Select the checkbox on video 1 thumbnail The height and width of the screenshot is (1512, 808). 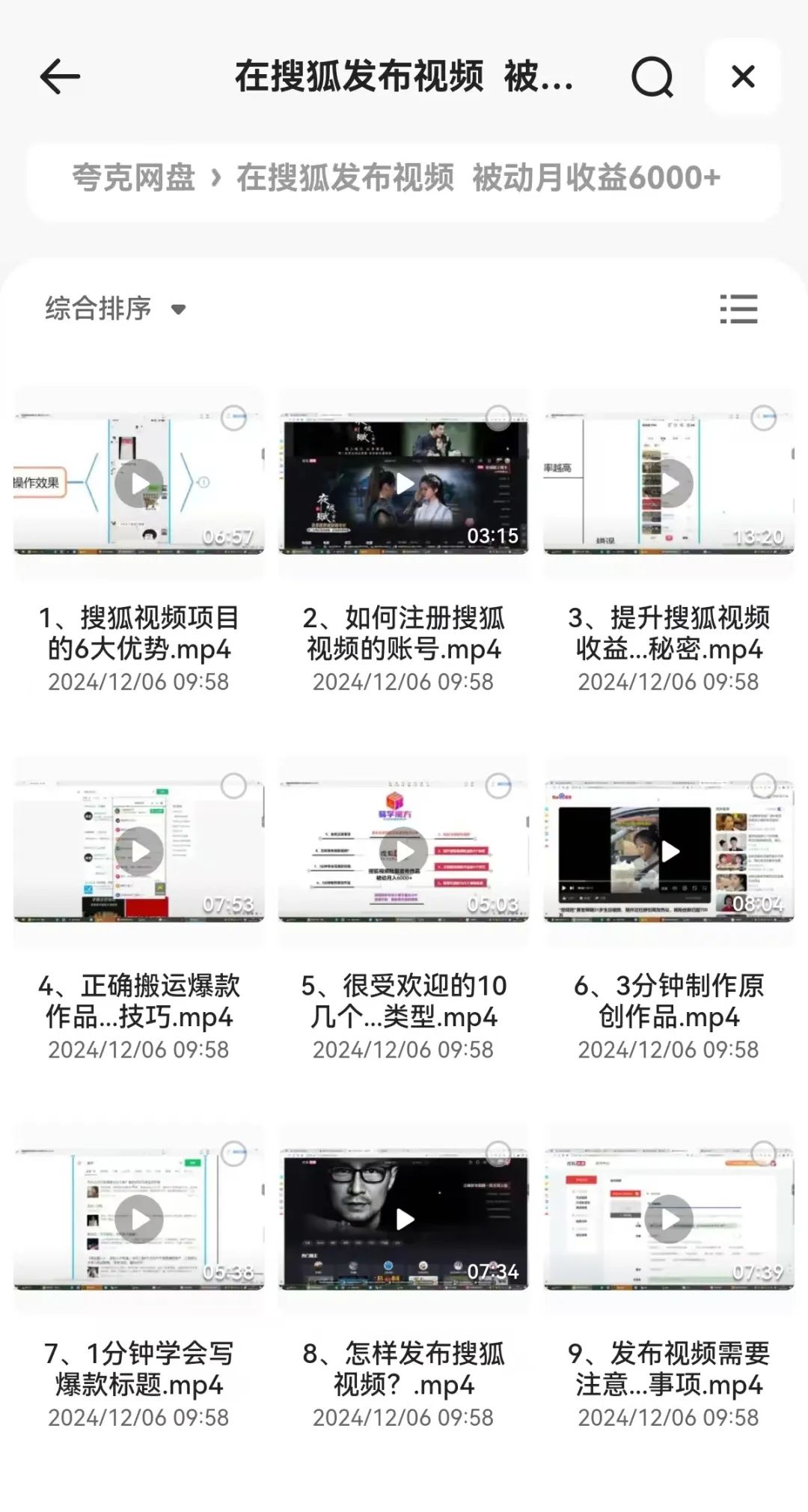pos(234,418)
